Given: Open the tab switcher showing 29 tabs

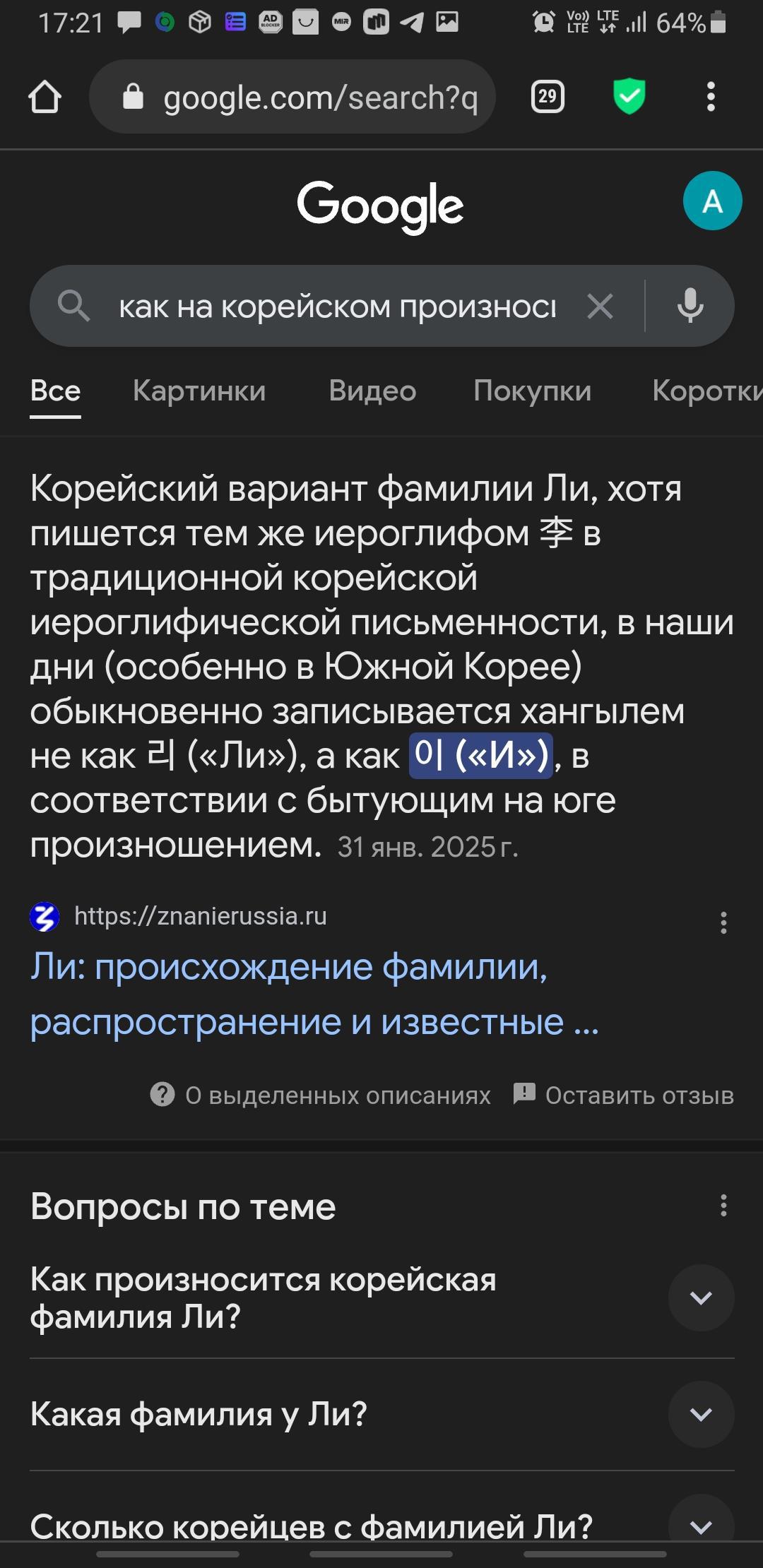Looking at the screenshot, I should 548,97.
